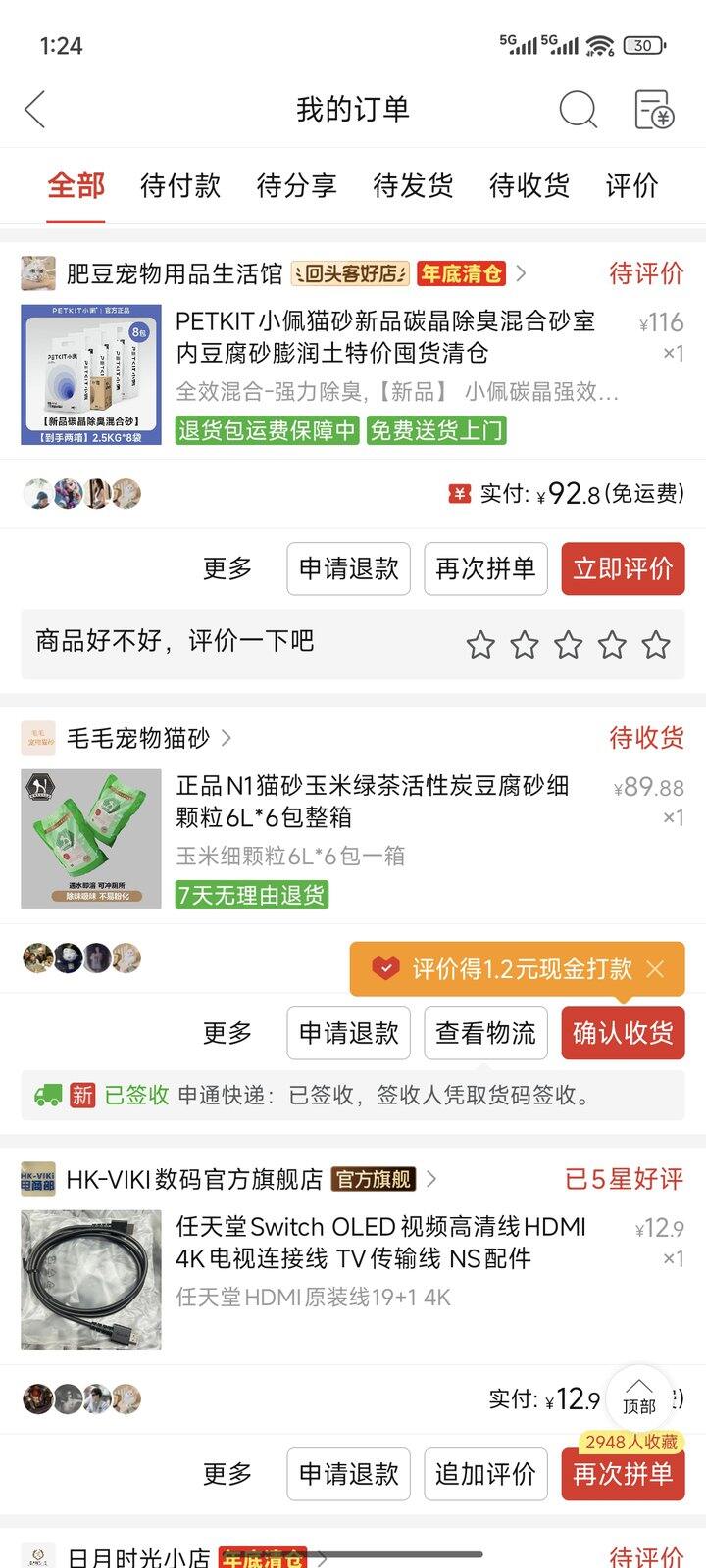Dismiss the 评价得1.2元现金打款 banner
This screenshot has height=1568, width=706.
(x=655, y=971)
